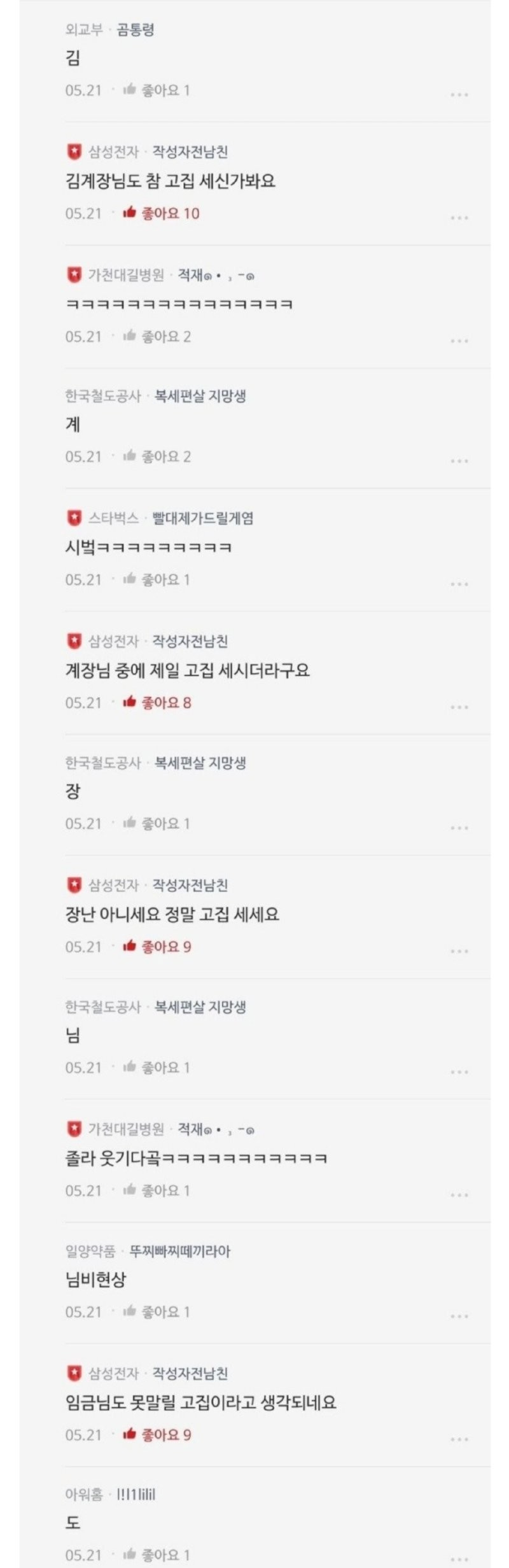The height and width of the screenshot is (1568, 509).
Task: Open more options on the '님비현상' comment
Action: pyautogui.click(x=459, y=1316)
